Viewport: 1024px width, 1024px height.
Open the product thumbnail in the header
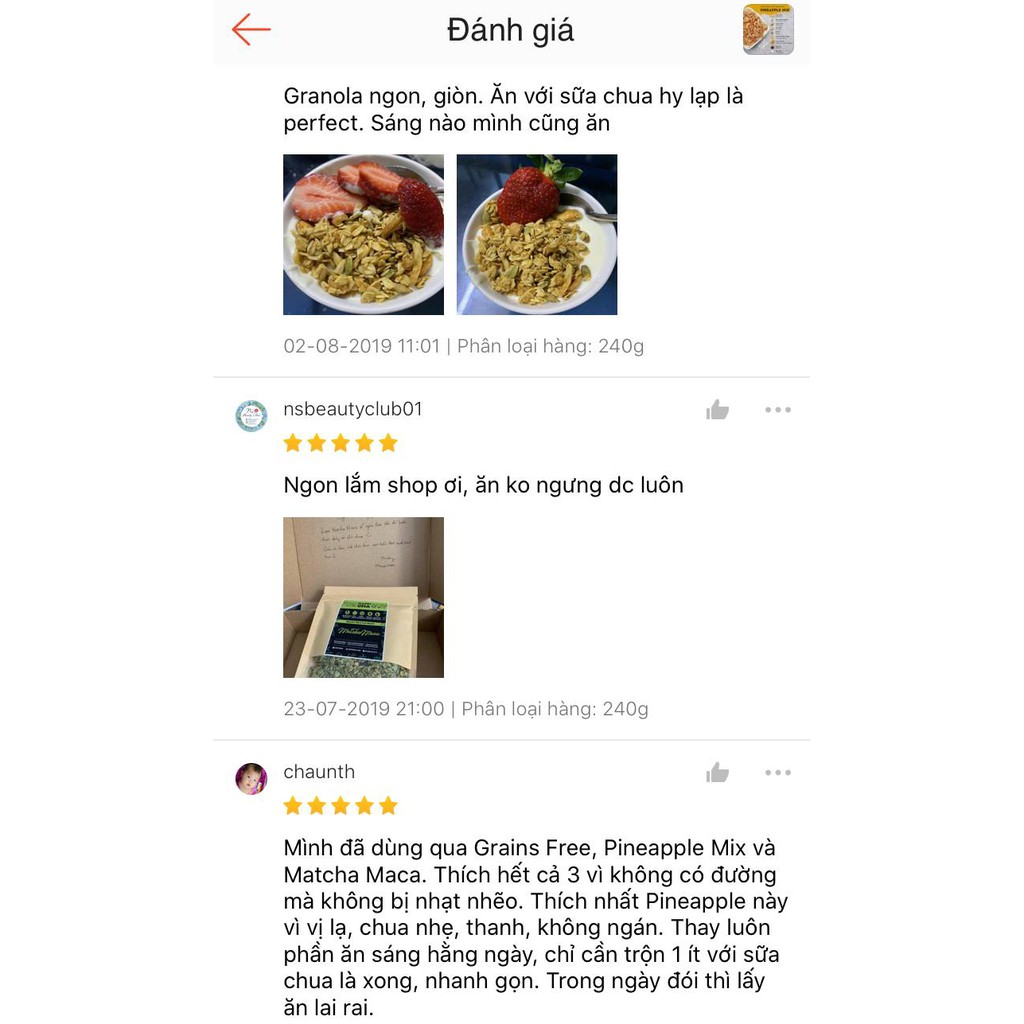(768, 30)
